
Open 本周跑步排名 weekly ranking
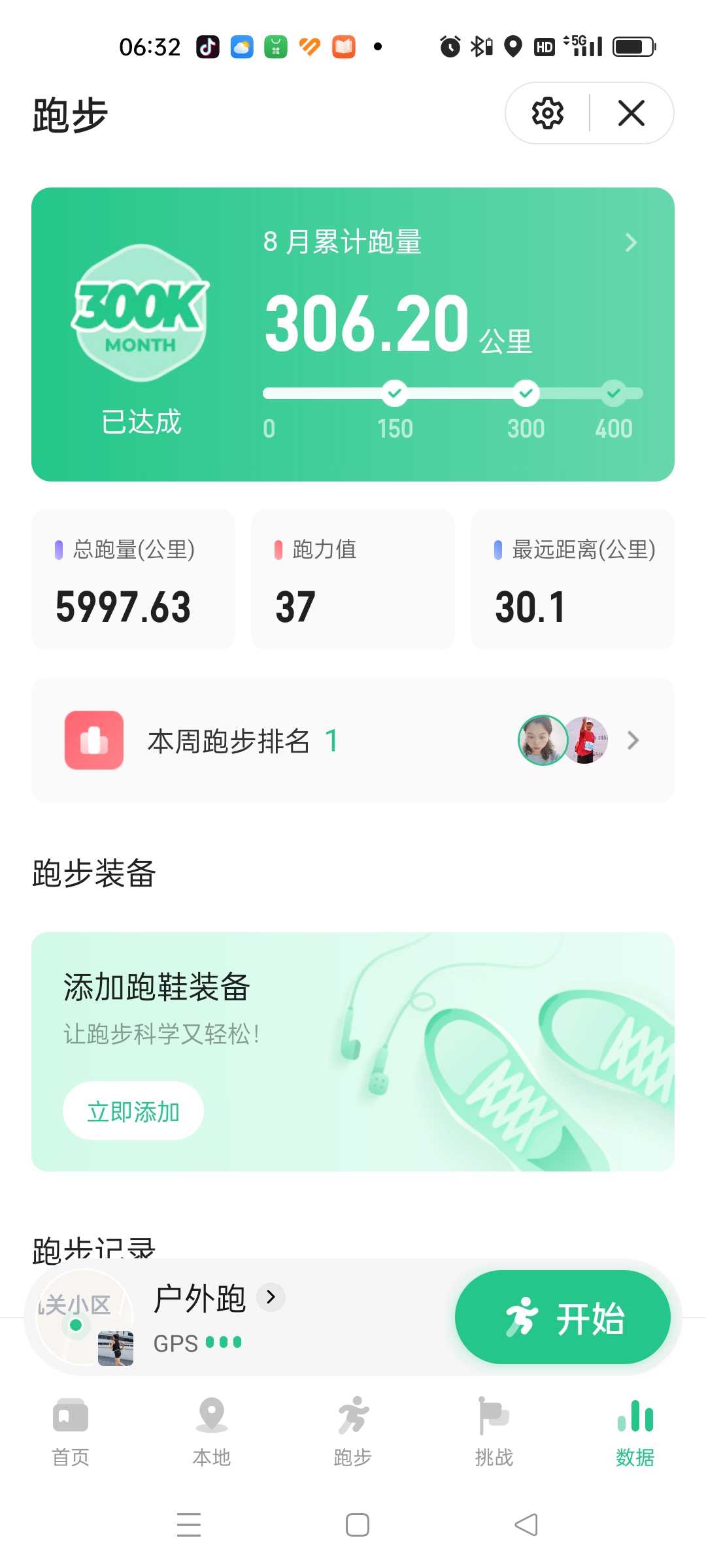[353, 741]
